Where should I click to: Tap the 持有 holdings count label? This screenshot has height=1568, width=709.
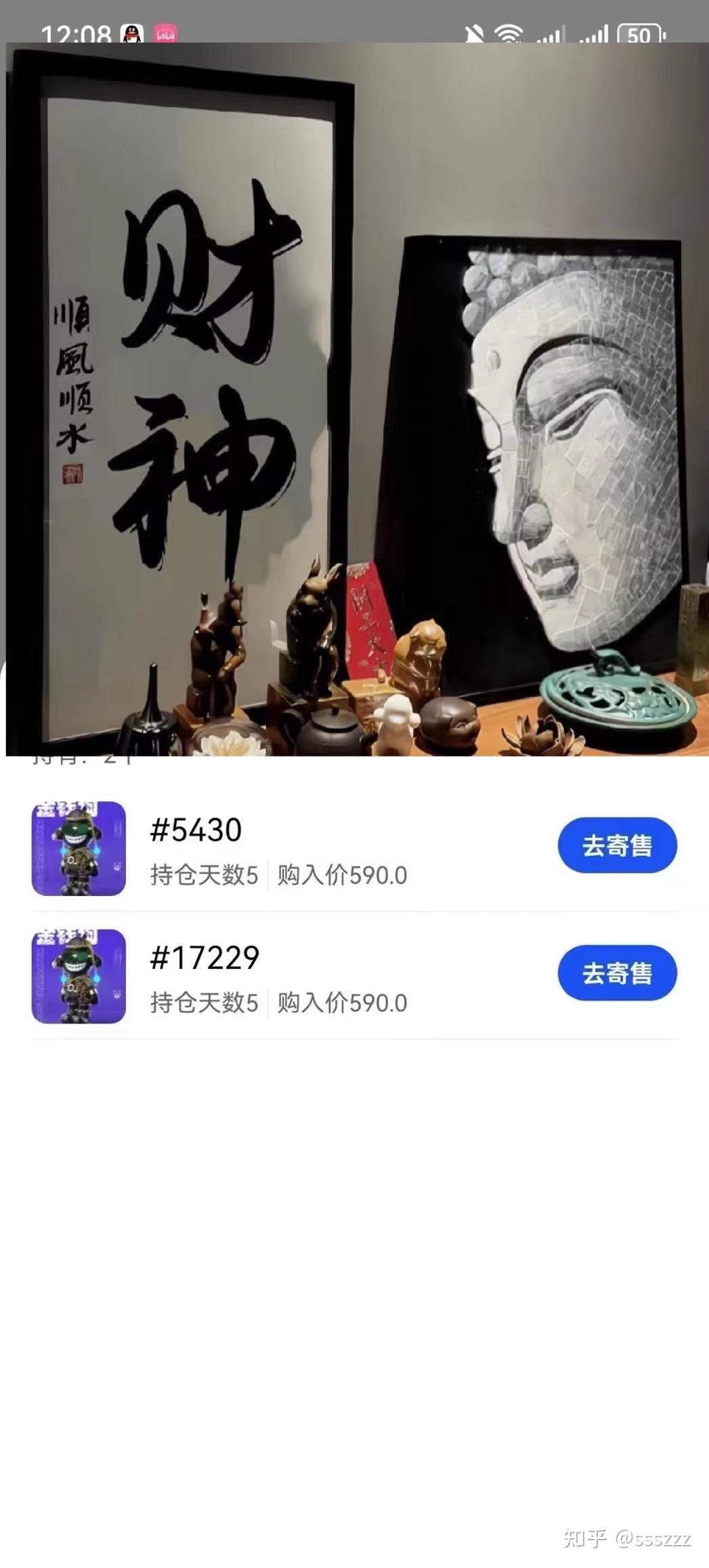coord(81,760)
